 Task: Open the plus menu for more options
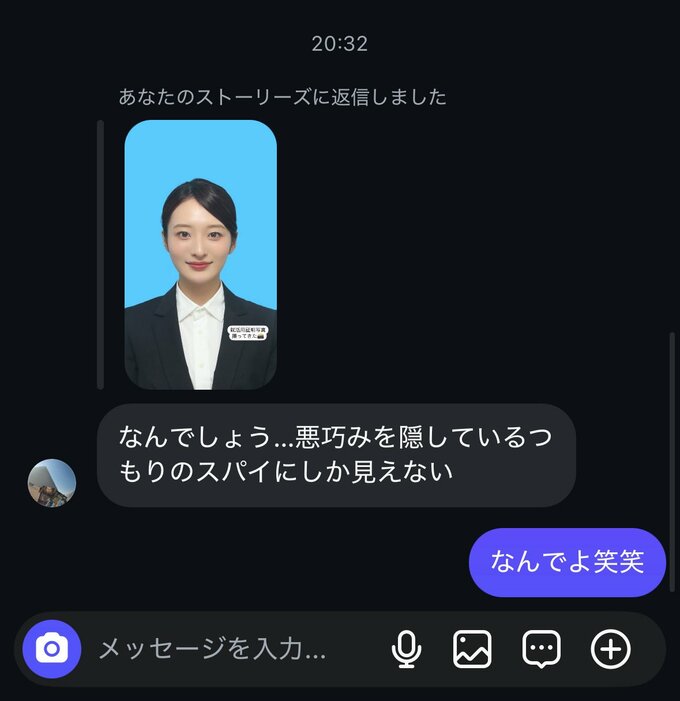coord(611,650)
